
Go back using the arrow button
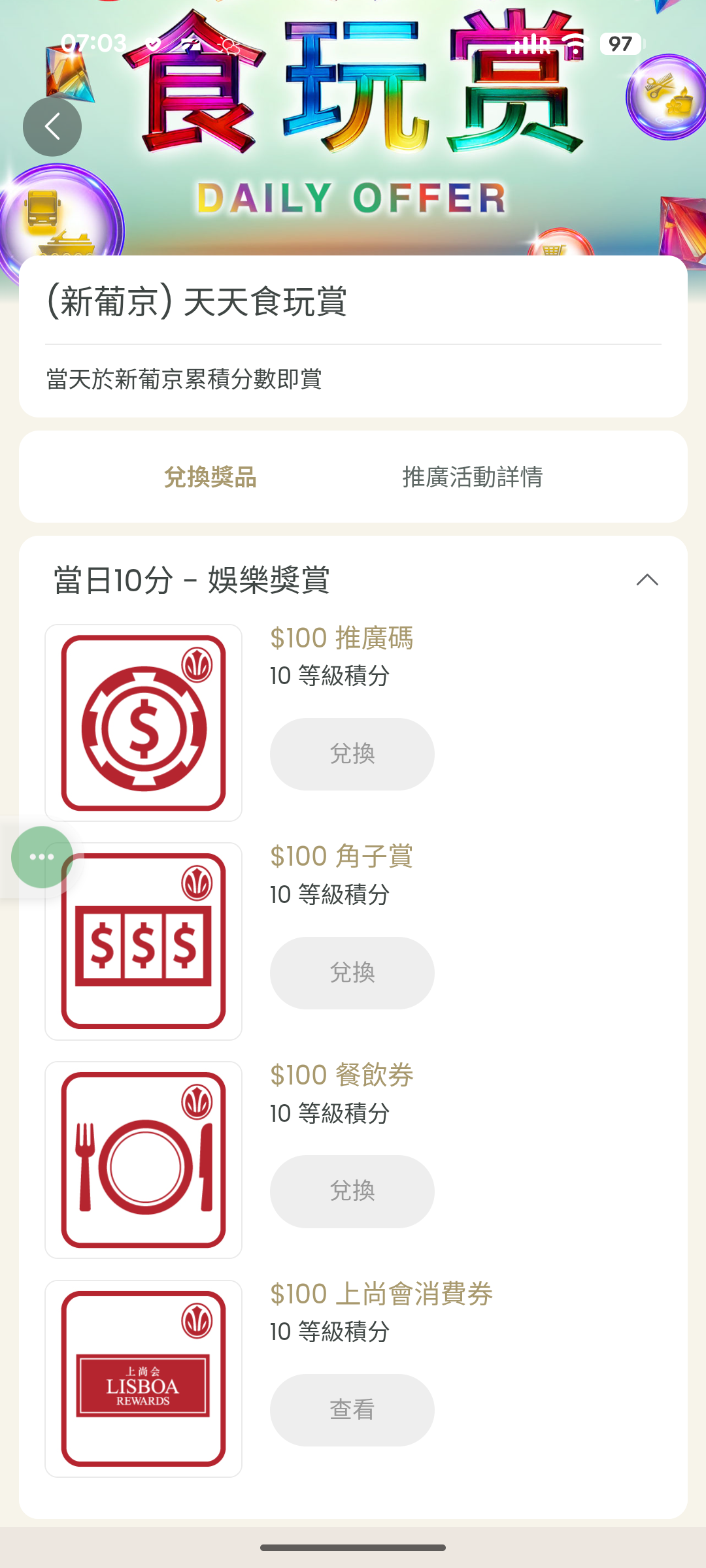[52, 127]
